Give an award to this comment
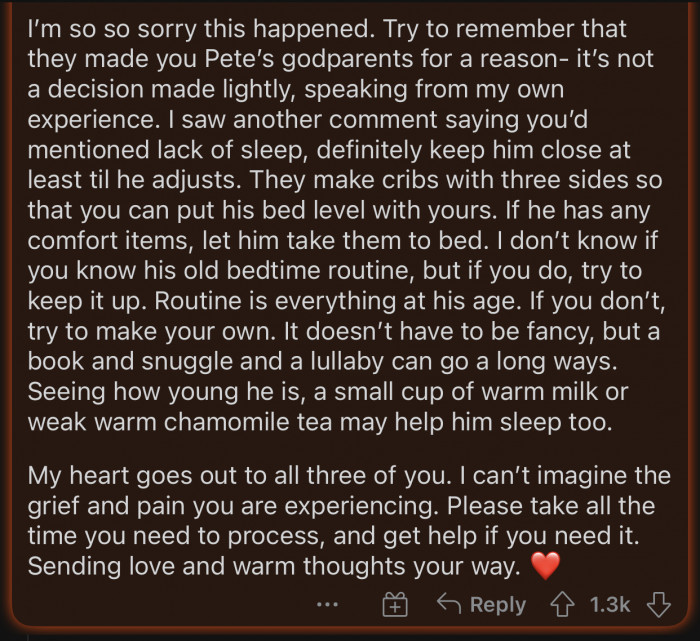 (394, 604)
